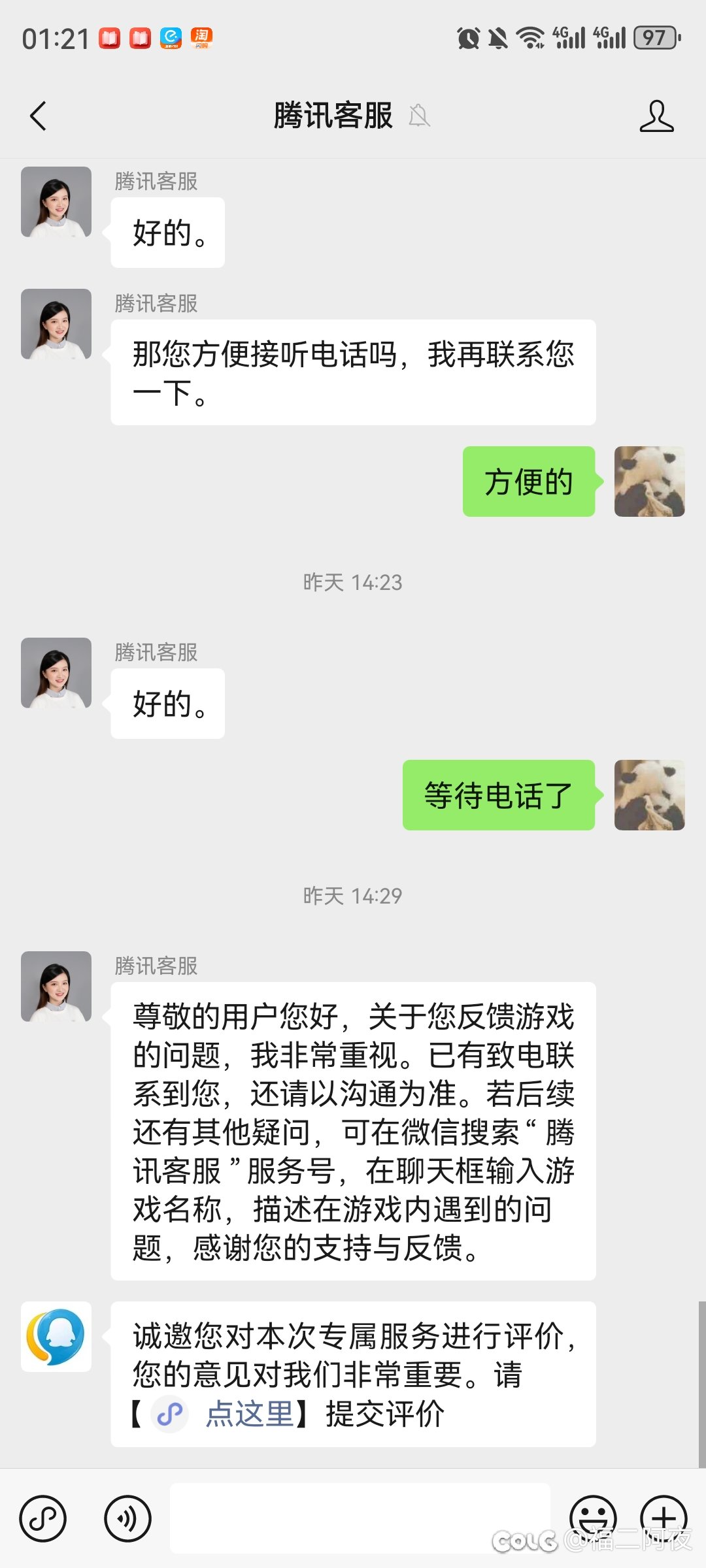Screen dimensions: 706x1568
Task: Tap the QQ penguin avatar beside rating invitation
Action: (x=56, y=1336)
